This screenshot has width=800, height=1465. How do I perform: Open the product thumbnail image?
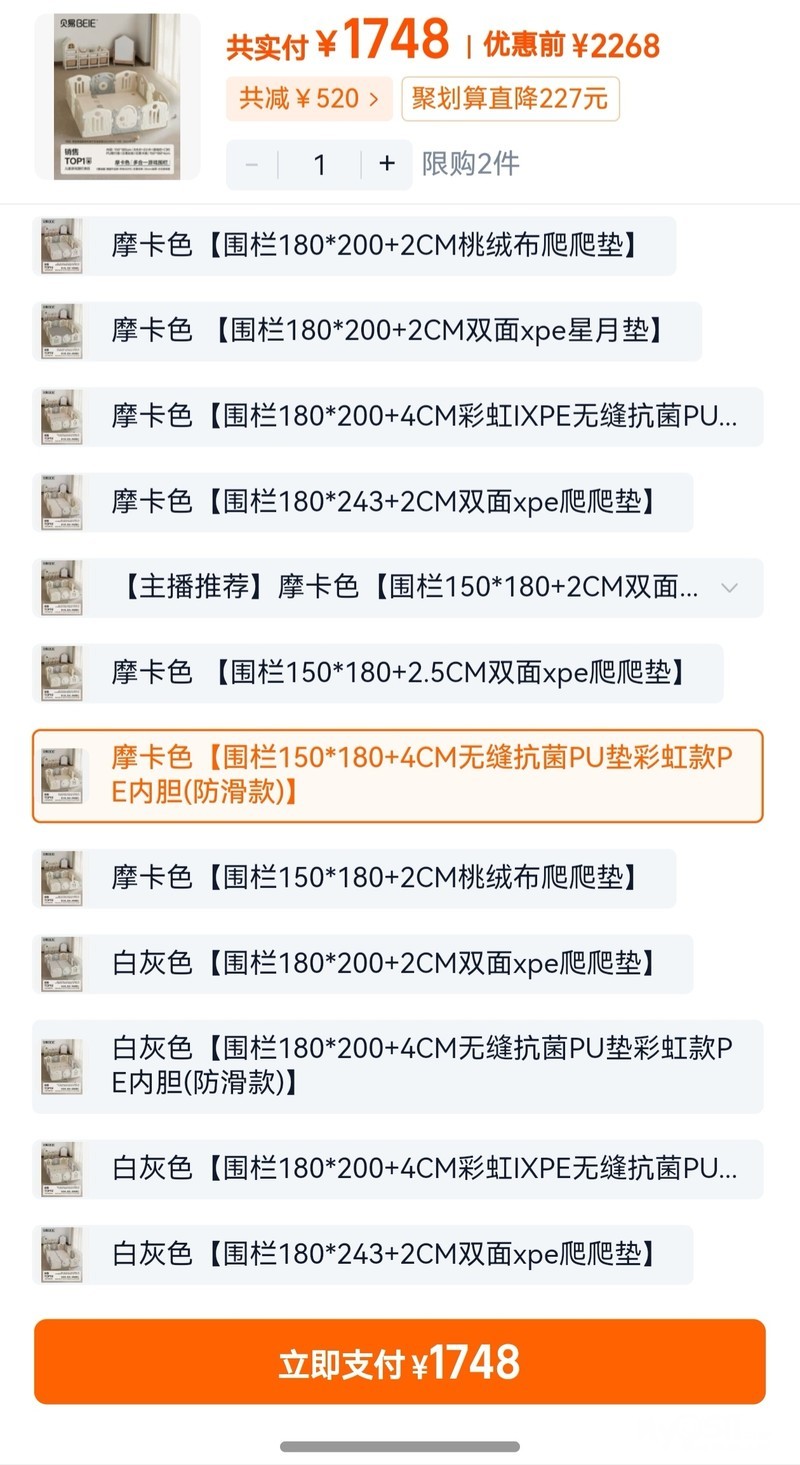(117, 96)
